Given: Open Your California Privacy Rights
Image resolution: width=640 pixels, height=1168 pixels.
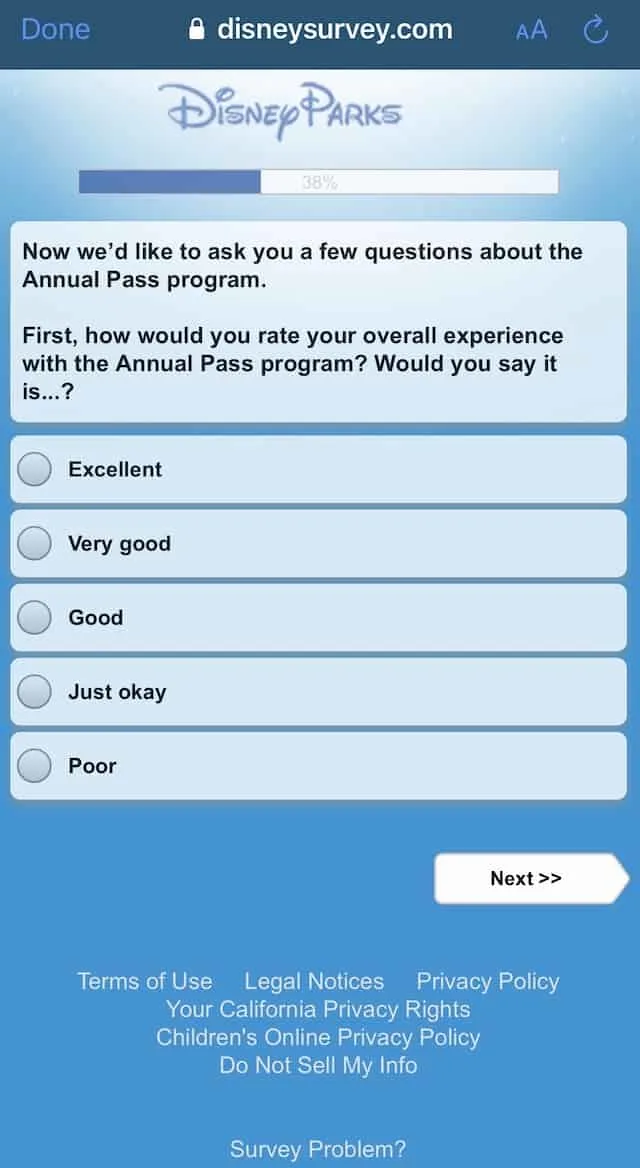Looking at the screenshot, I should 318,1009.
